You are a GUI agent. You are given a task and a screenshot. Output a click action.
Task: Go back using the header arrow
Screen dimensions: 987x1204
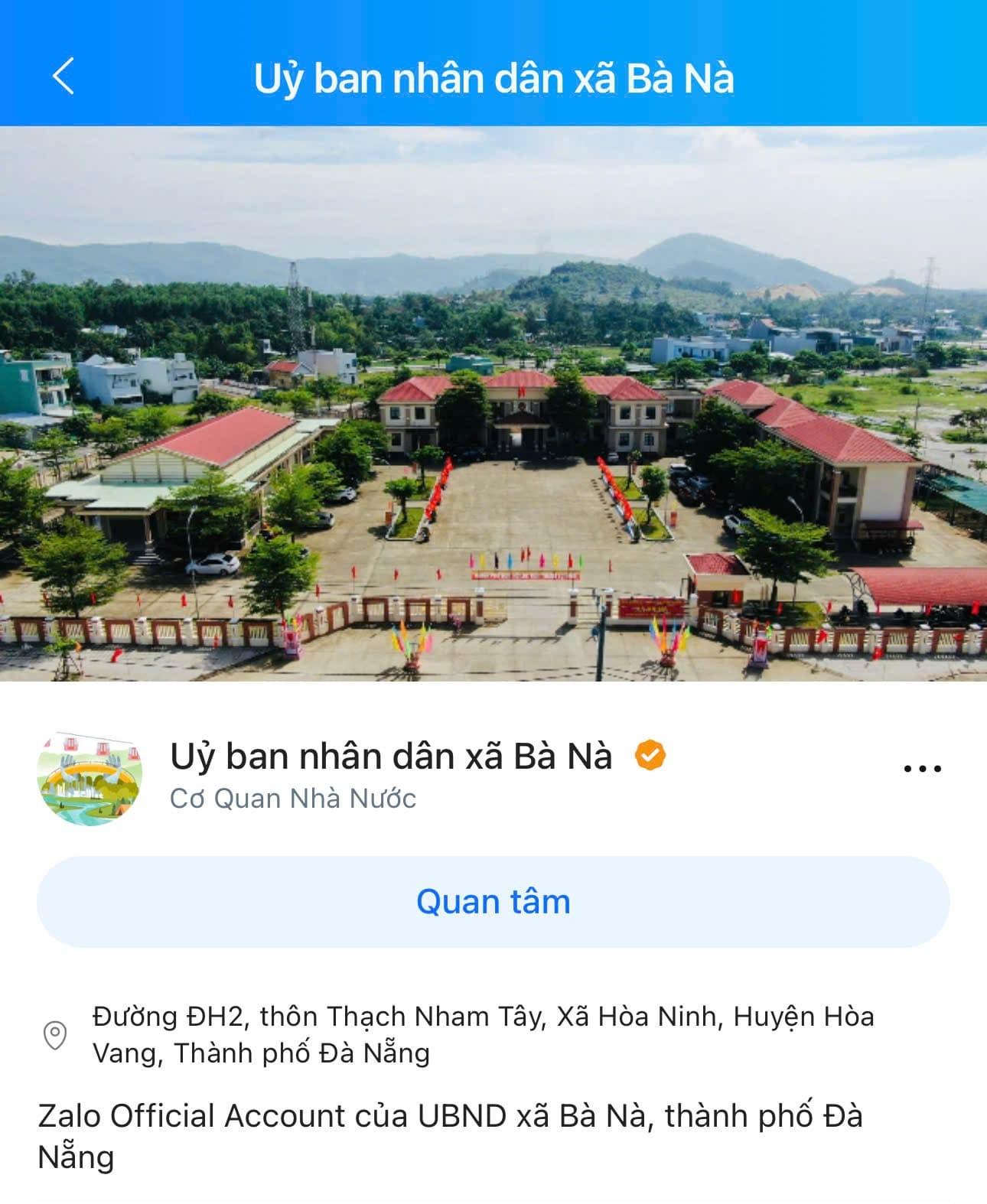[x=64, y=77]
